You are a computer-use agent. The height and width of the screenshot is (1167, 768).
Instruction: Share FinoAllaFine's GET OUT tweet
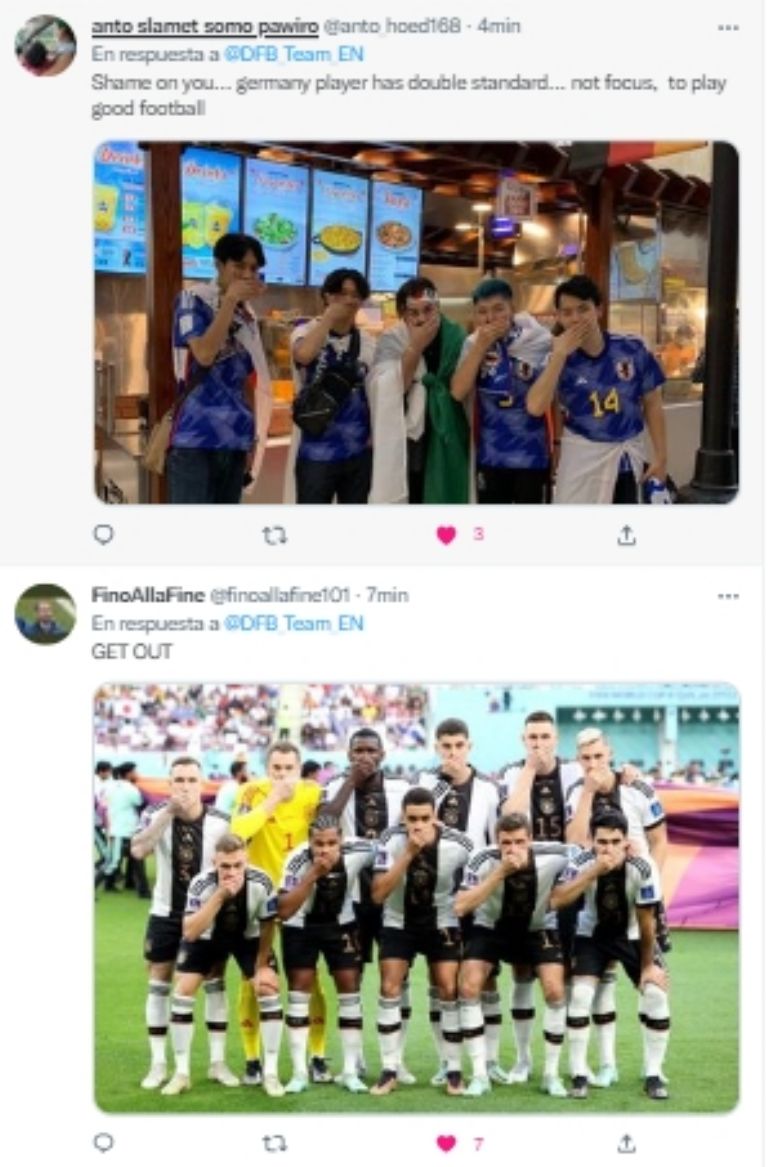tap(626, 1142)
